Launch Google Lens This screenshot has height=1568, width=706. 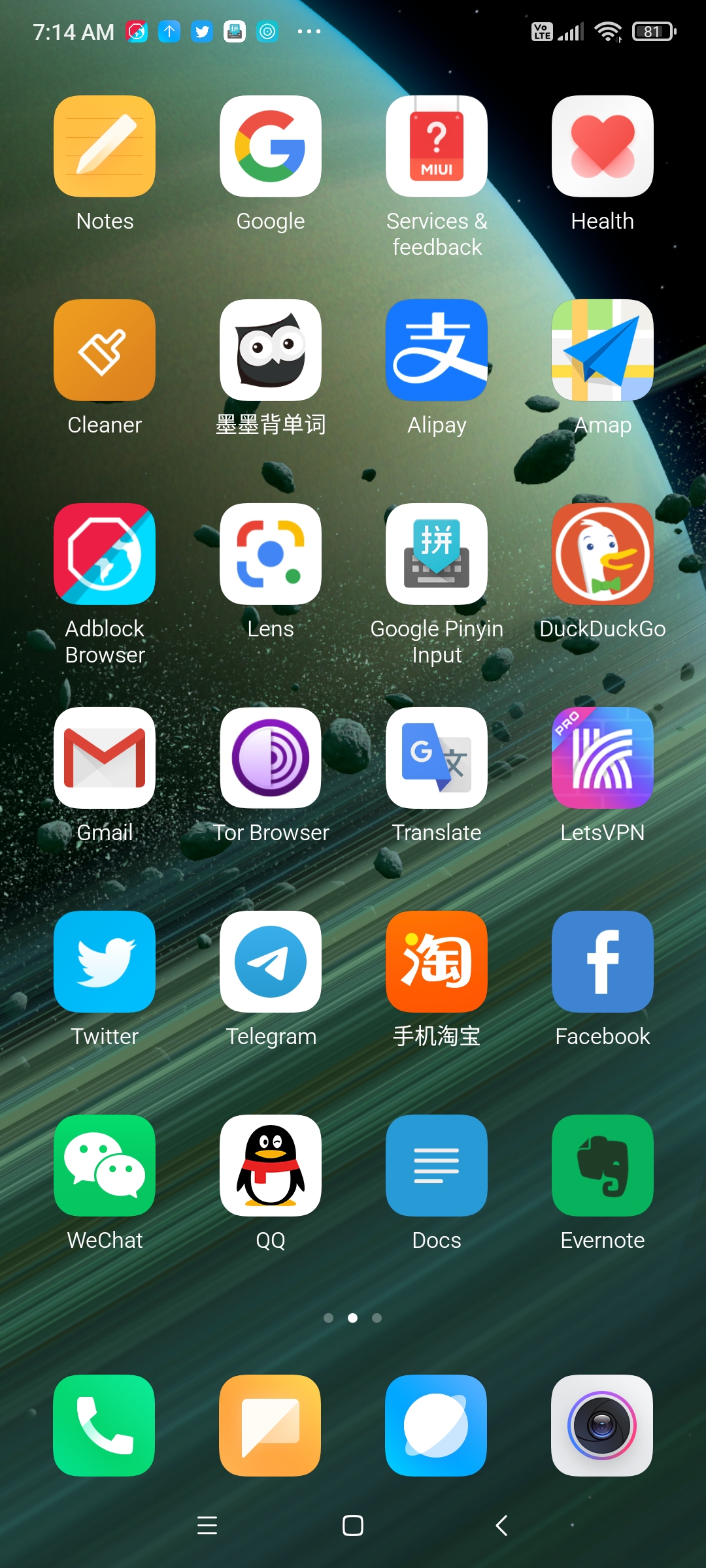coord(271,554)
